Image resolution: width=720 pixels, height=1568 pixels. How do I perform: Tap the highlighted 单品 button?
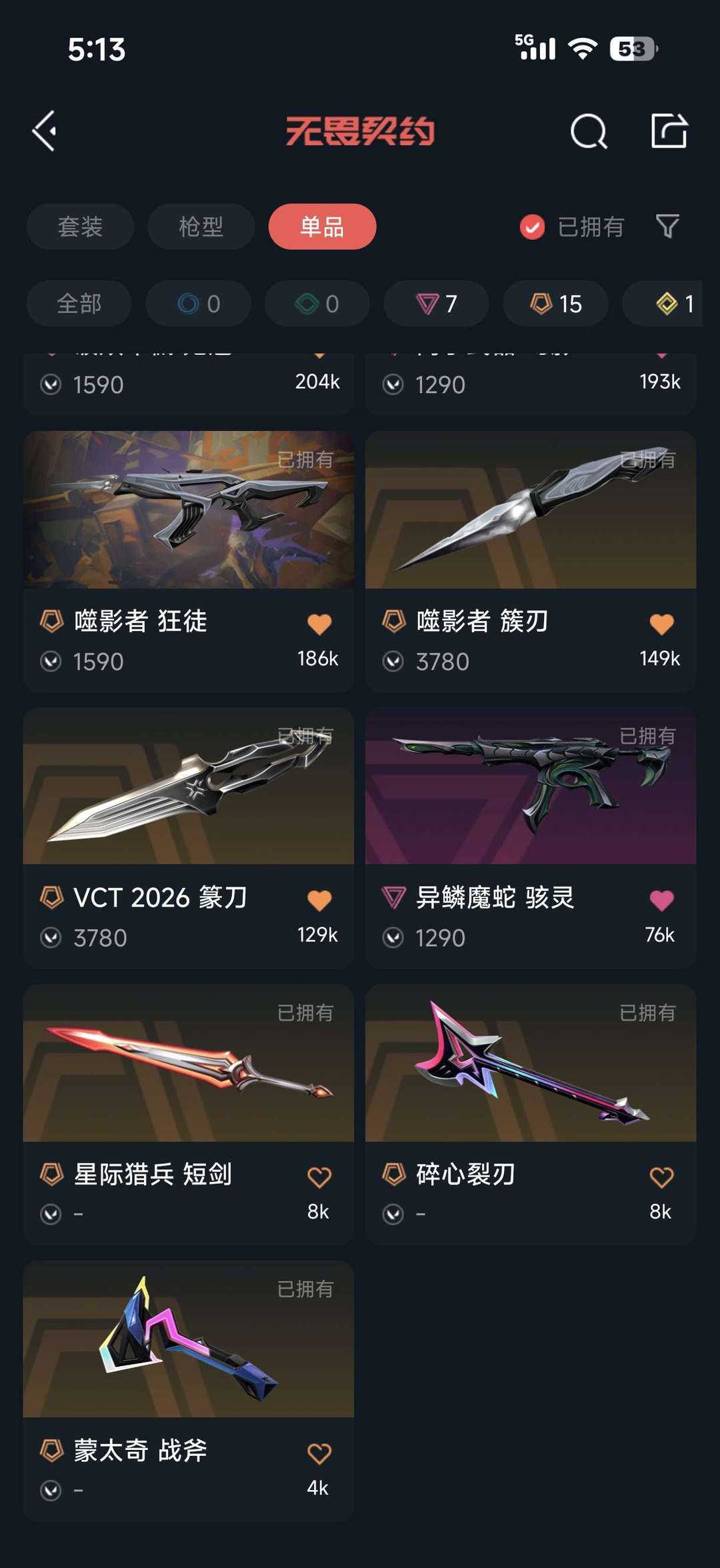(322, 227)
